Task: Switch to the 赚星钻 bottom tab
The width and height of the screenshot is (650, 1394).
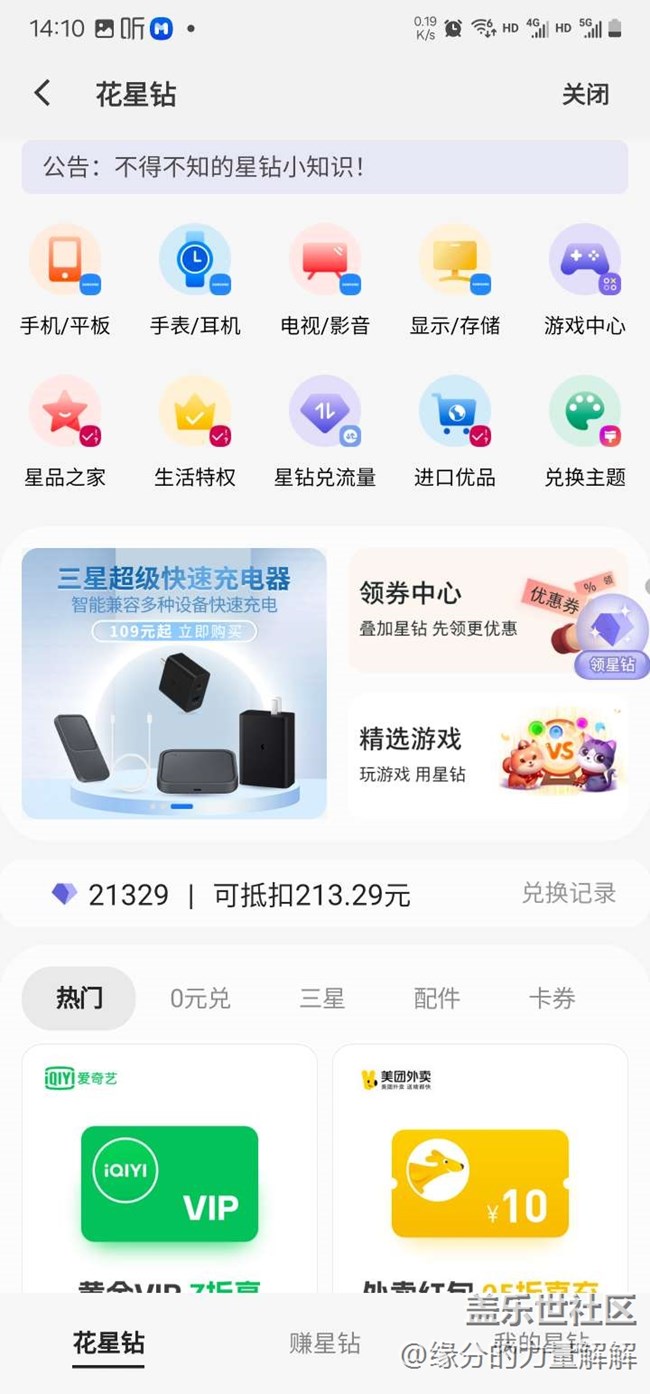Action: (x=325, y=1343)
